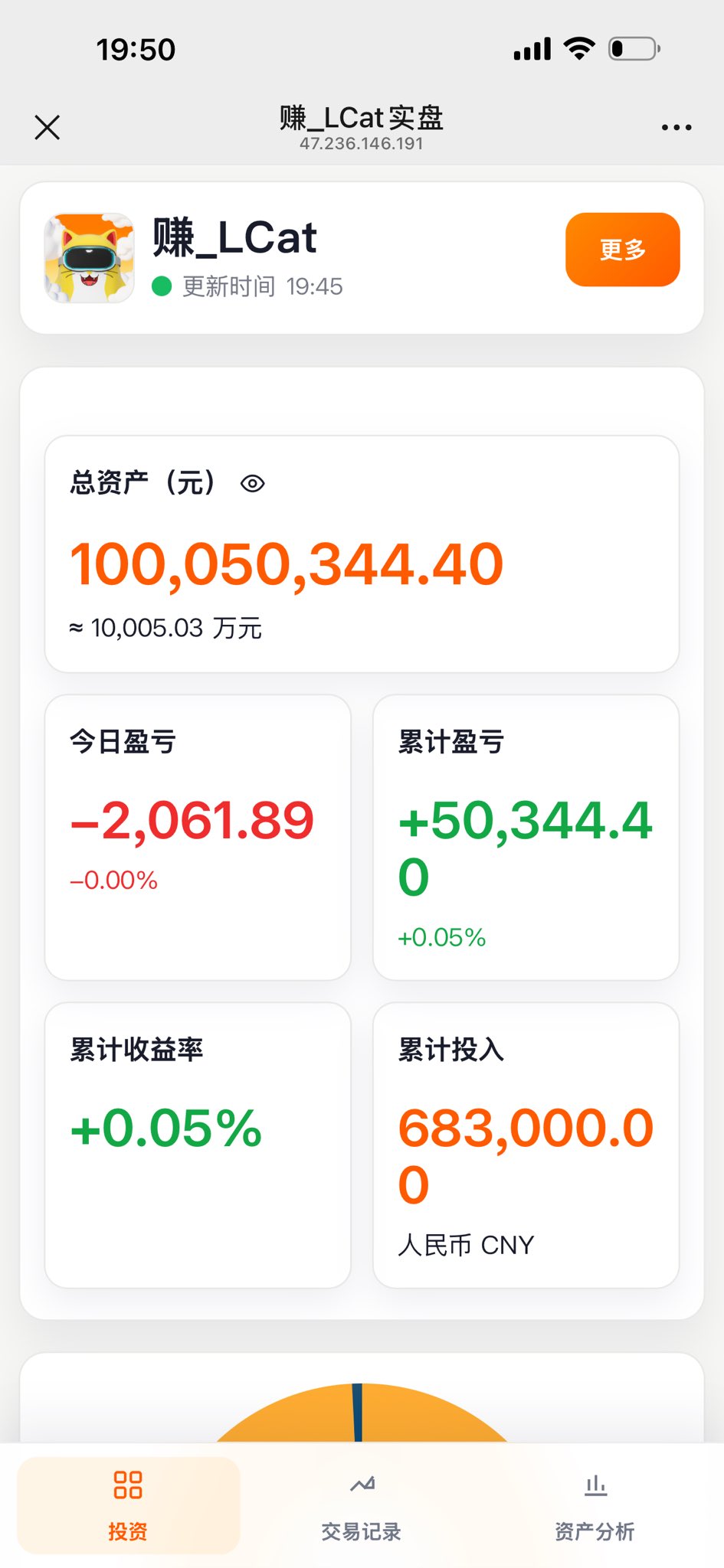This screenshot has height=1568, width=724.
Task: Select the 投资 tab
Action: 128,1505
